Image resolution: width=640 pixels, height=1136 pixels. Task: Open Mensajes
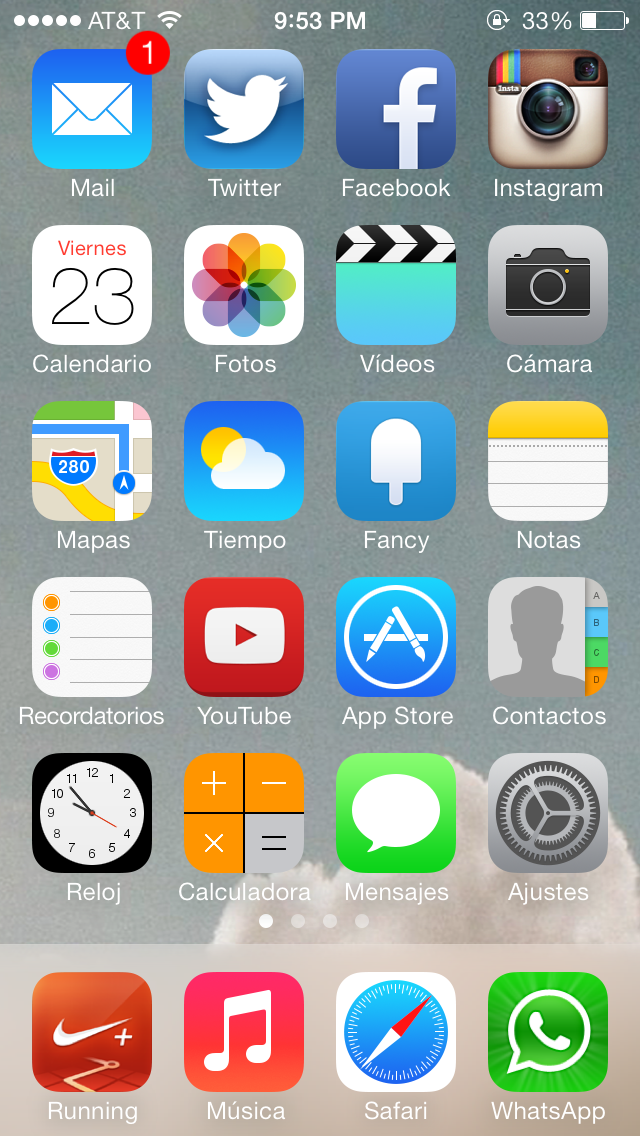396,813
